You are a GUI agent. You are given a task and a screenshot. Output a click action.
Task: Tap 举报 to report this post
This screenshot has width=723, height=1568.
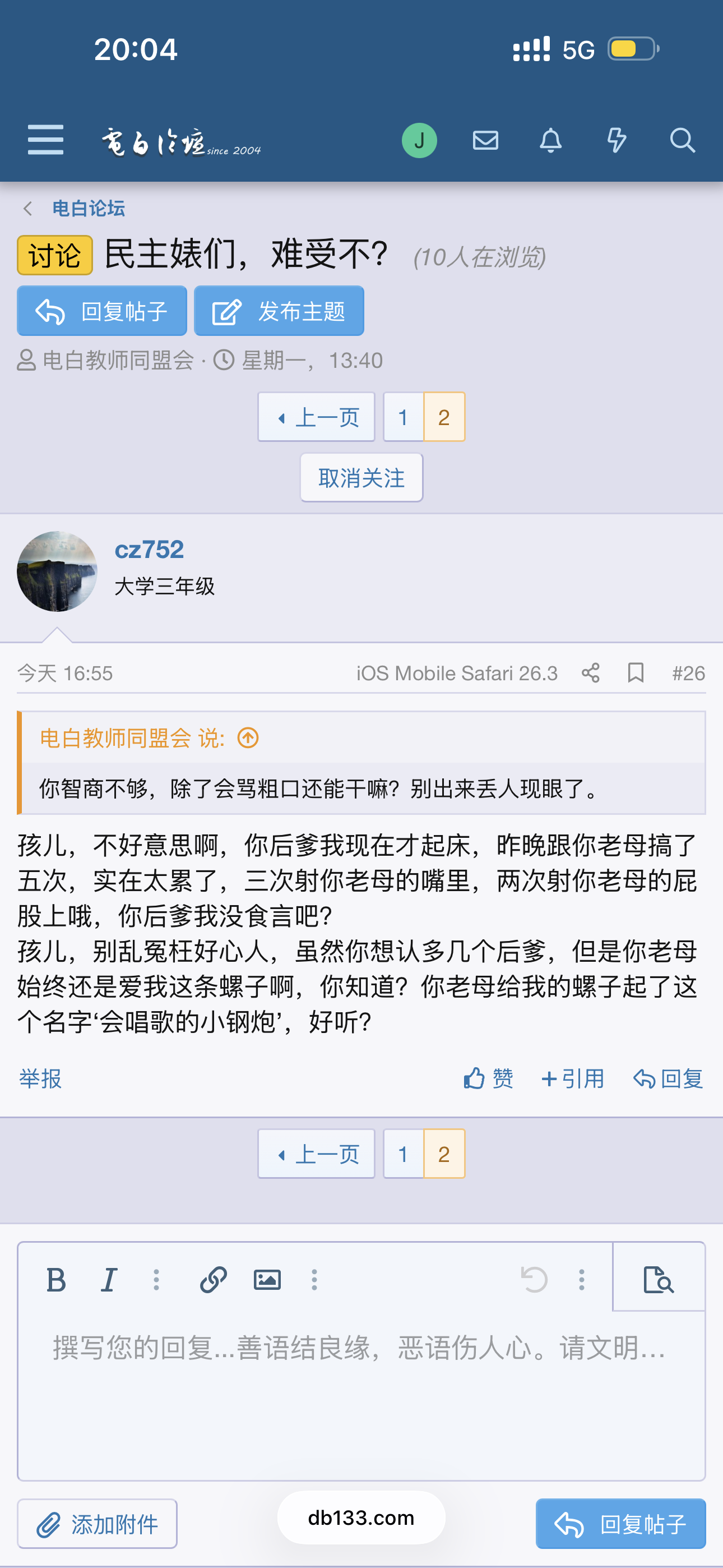[x=40, y=1078]
